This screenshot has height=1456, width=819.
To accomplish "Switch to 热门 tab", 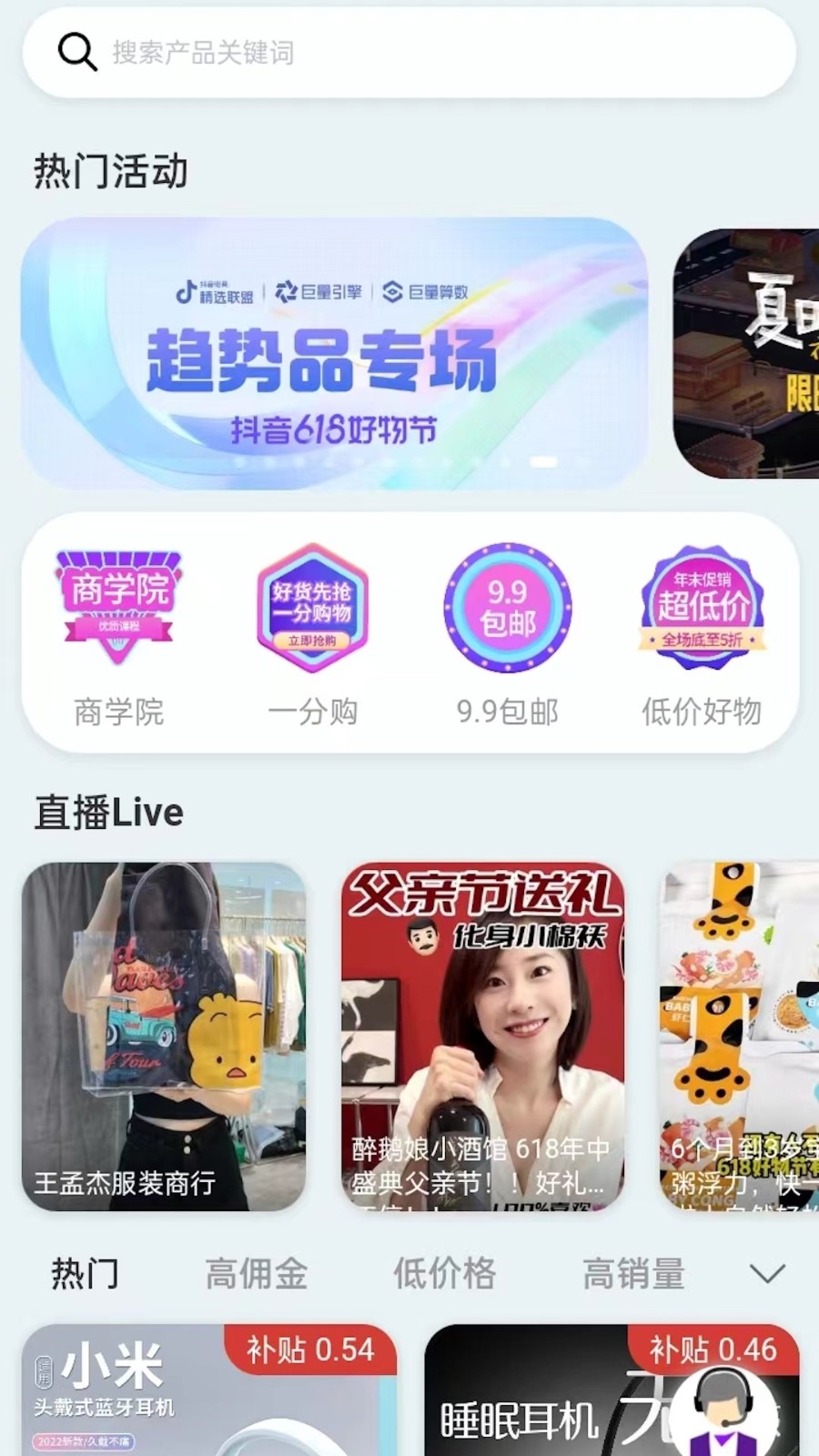I will (x=85, y=1273).
